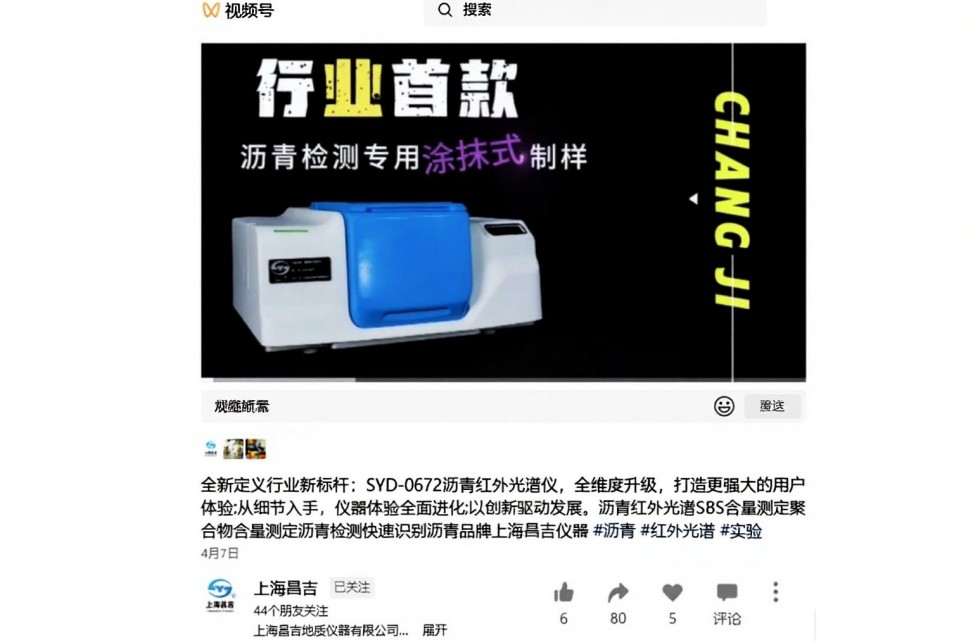973x641 pixels.
Task: Open the three-dot more options menu
Action: click(775, 592)
